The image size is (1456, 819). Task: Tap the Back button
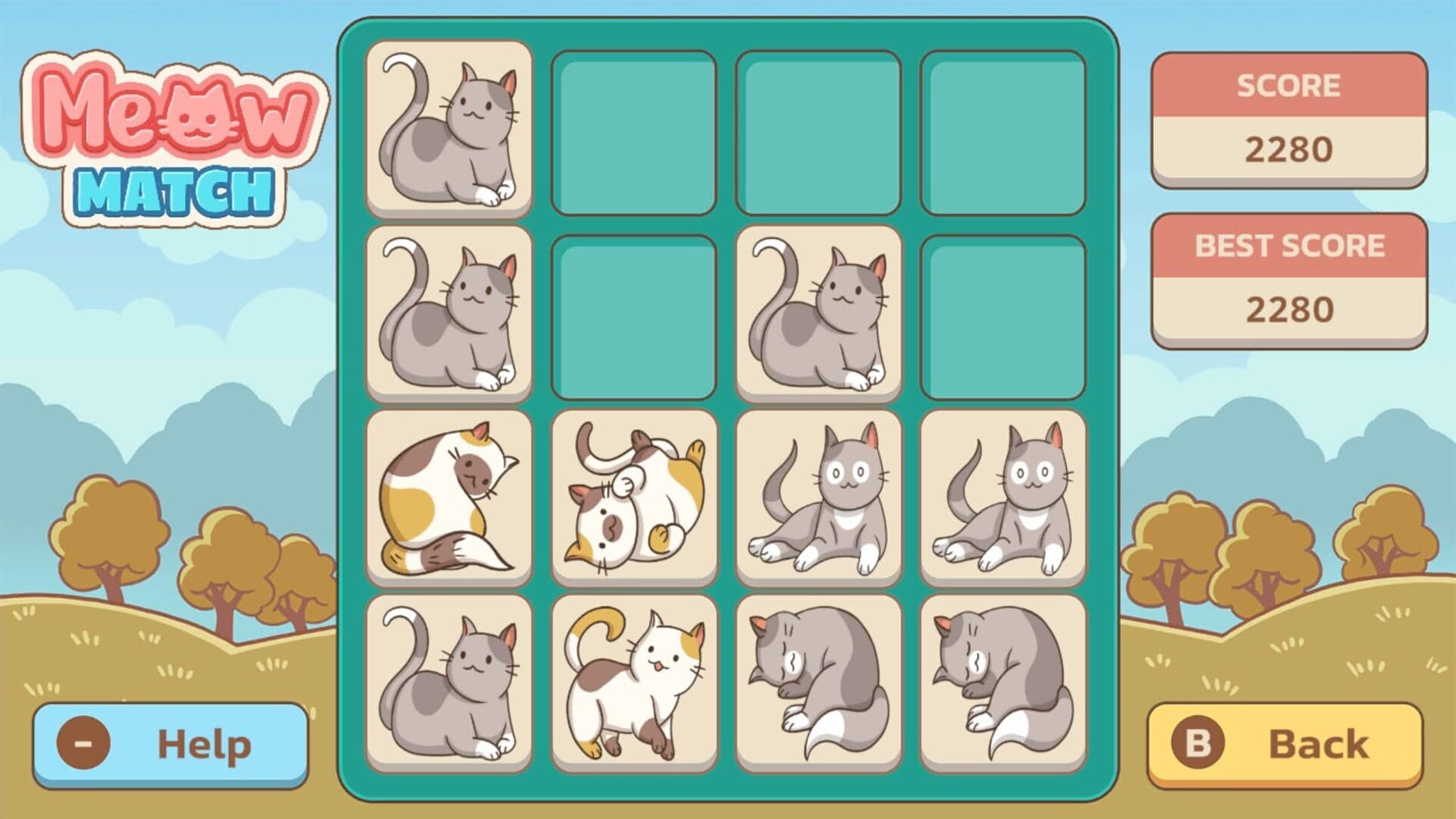pyautogui.click(x=1285, y=744)
